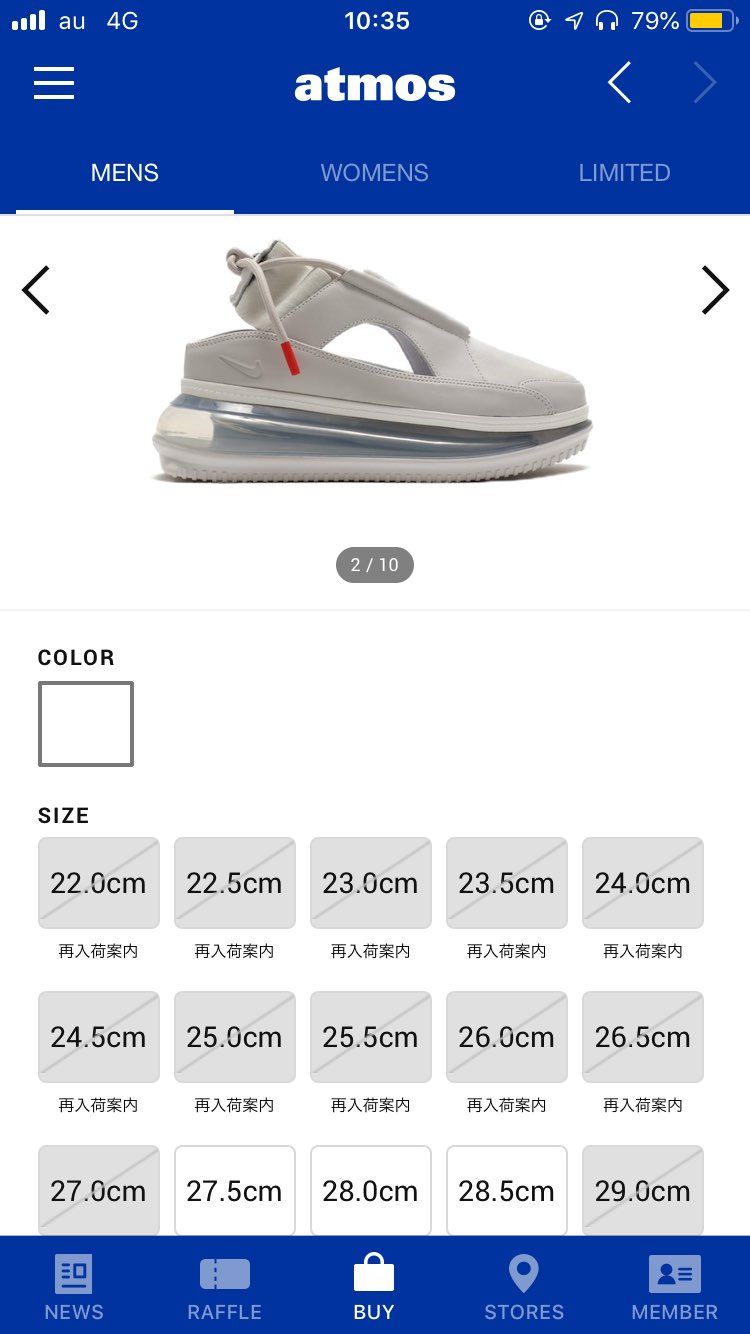This screenshot has height=1334, width=750.
Task: Pick the 28.5cm size option
Action: click(x=507, y=1191)
